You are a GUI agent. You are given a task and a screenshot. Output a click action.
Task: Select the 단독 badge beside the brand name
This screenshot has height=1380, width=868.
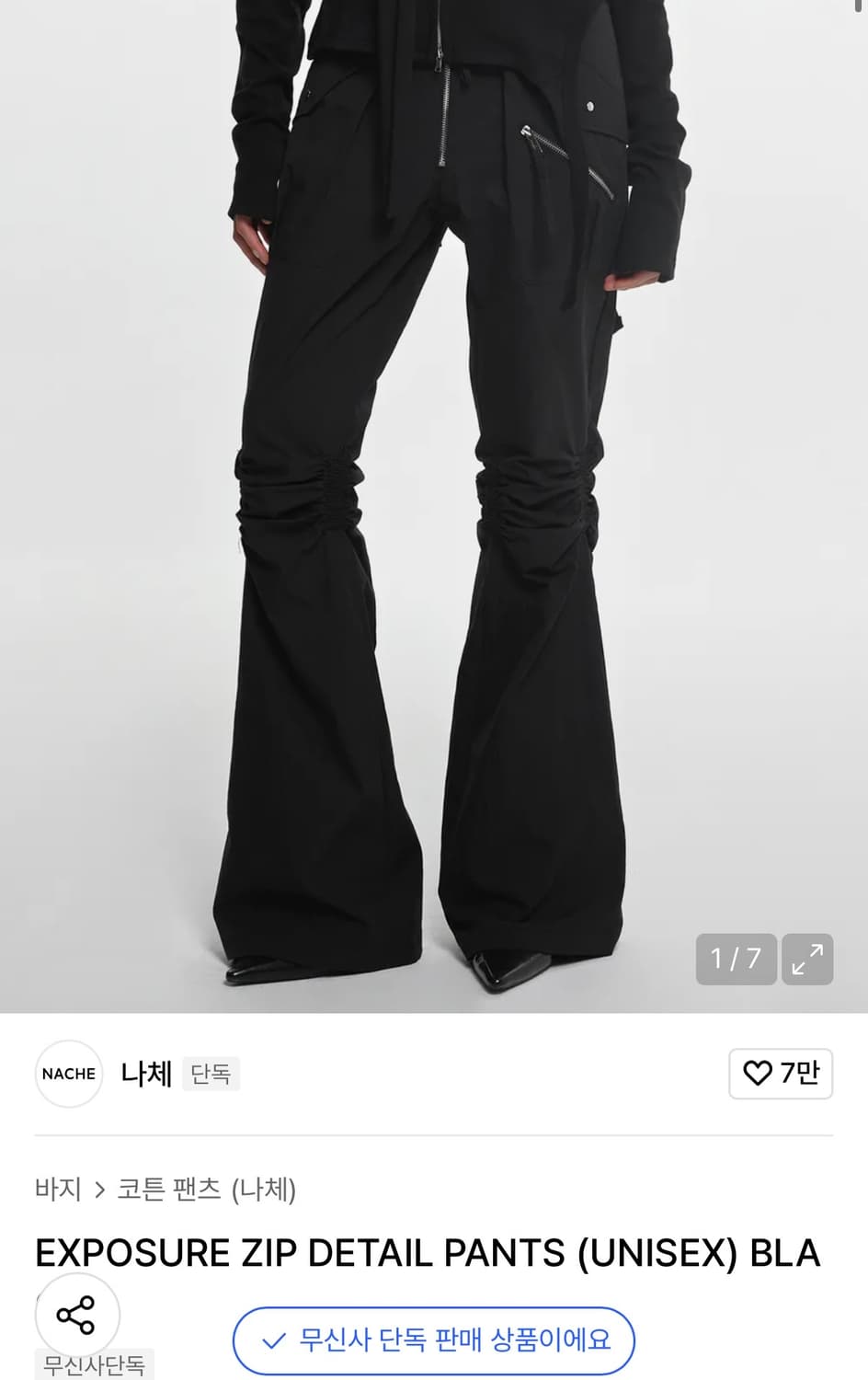(x=211, y=1074)
